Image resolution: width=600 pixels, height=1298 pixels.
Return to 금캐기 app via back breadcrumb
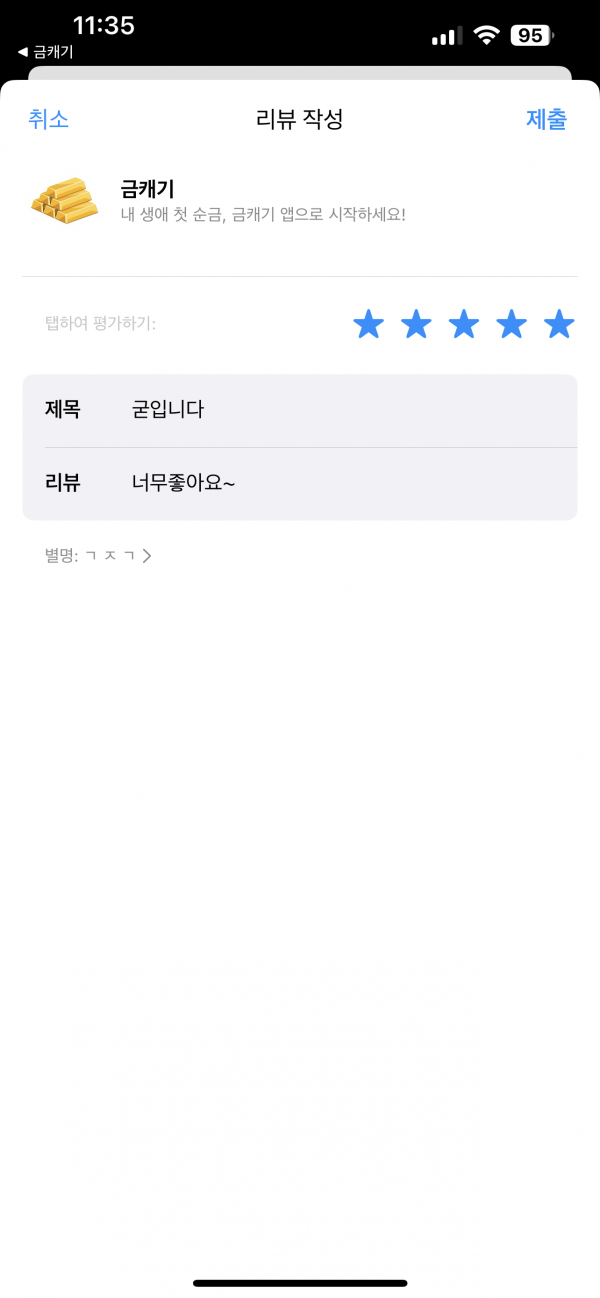coord(45,52)
